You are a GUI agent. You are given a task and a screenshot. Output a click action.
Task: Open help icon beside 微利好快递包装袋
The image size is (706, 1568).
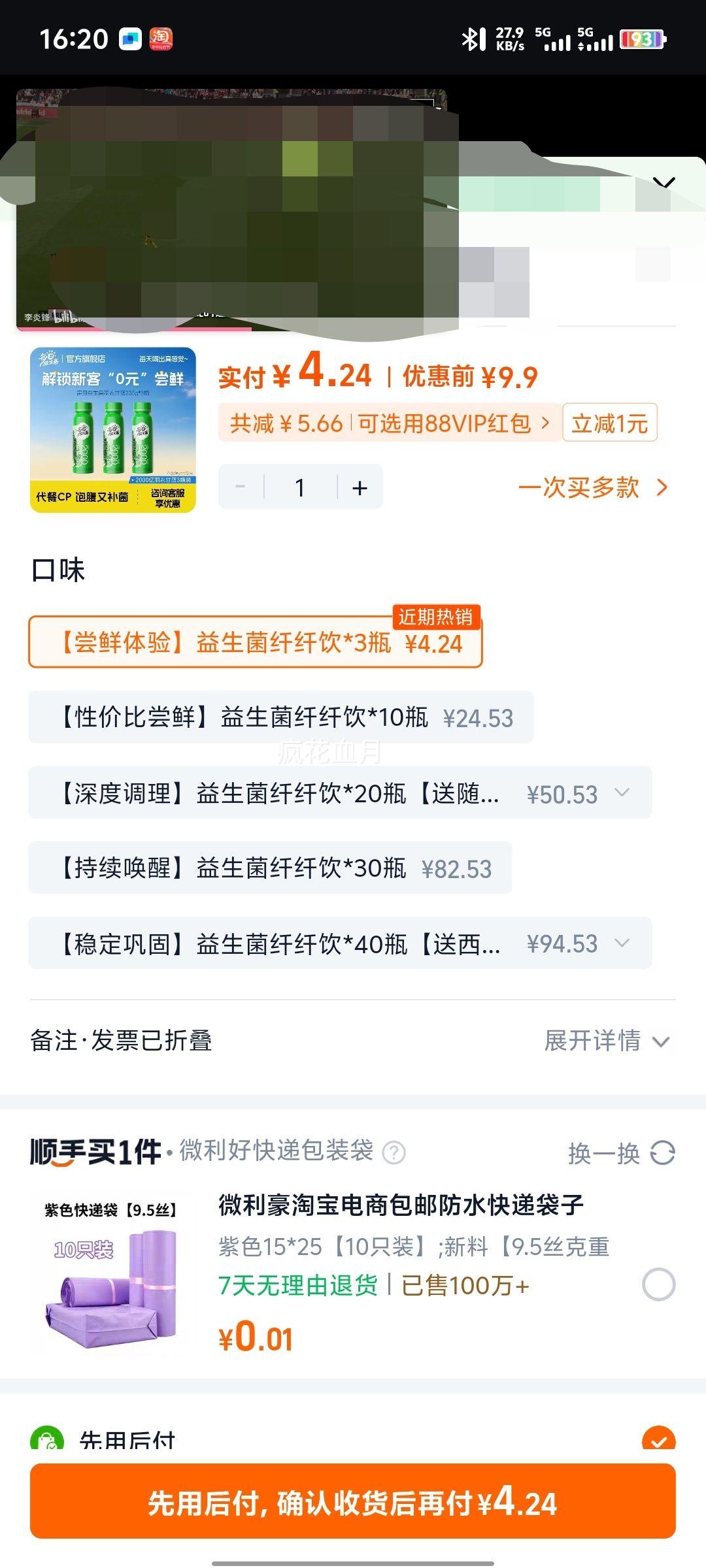[394, 1152]
